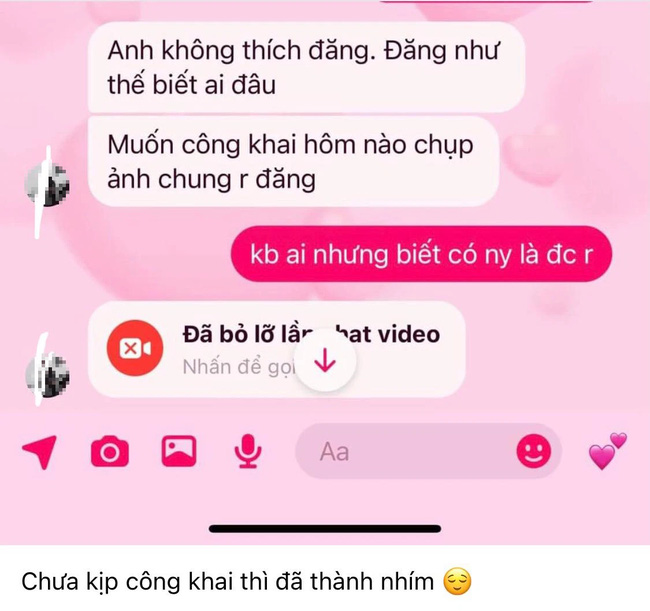Open the emoji picker smiley

[x=533, y=453]
